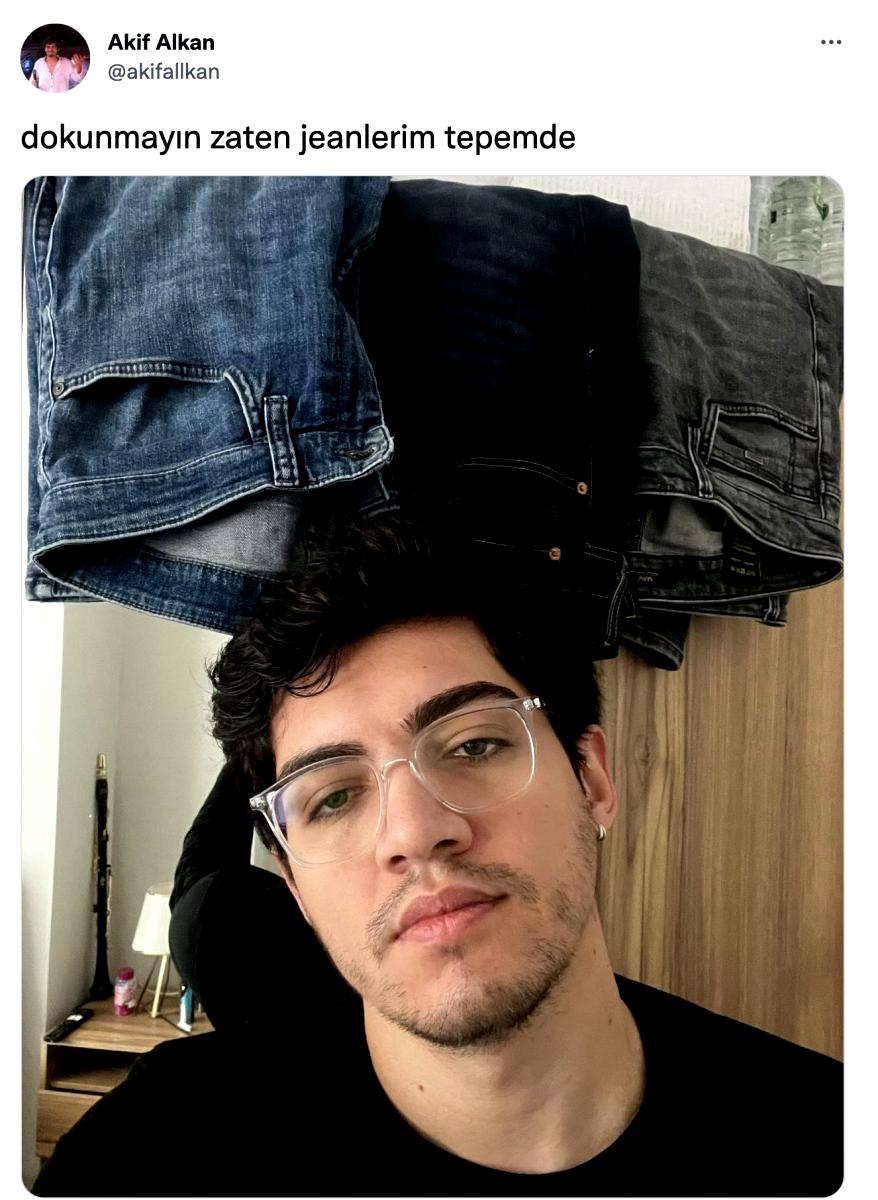The width and height of the screenshot is (878, 1200).
Task: Open Akif Alkan's profile picture
Action: tap(55, 58)
